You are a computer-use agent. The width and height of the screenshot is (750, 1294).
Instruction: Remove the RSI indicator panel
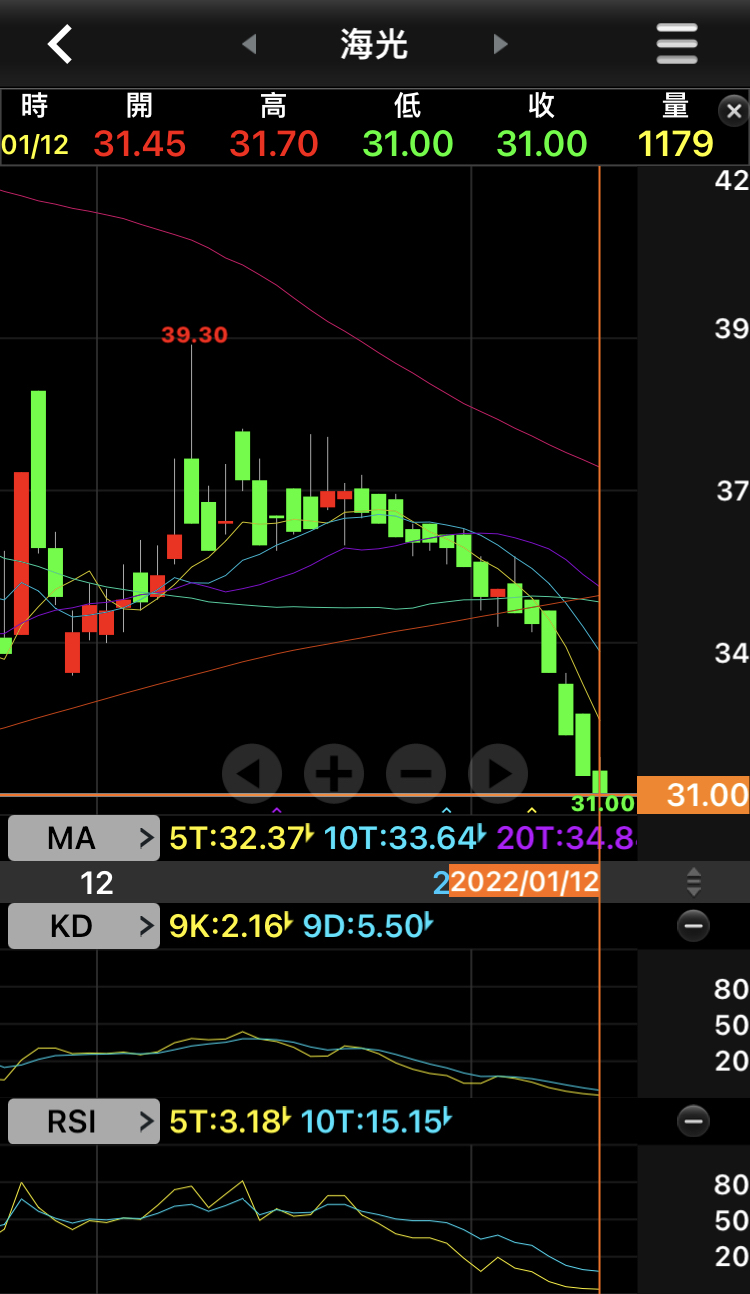pyautogui.click(x=693, y=1121)
